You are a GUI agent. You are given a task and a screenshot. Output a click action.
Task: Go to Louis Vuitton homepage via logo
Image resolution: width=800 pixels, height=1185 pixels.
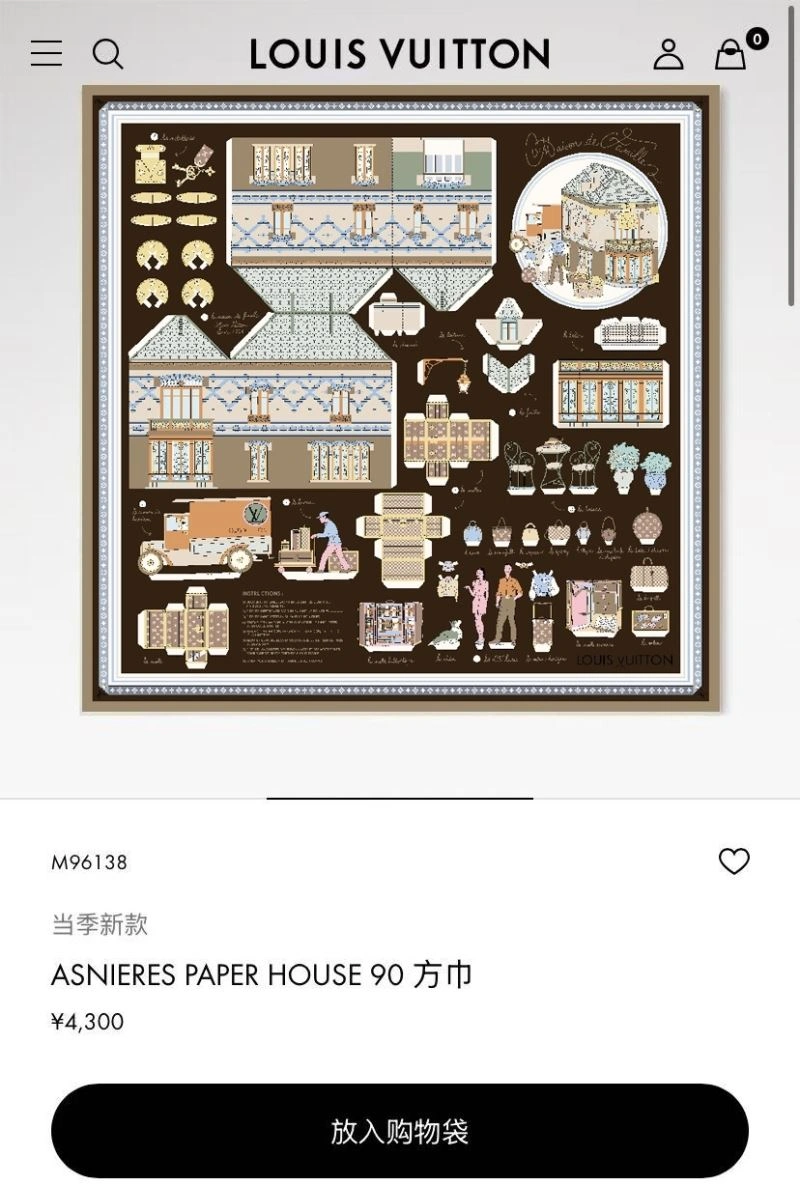[400, 54]
